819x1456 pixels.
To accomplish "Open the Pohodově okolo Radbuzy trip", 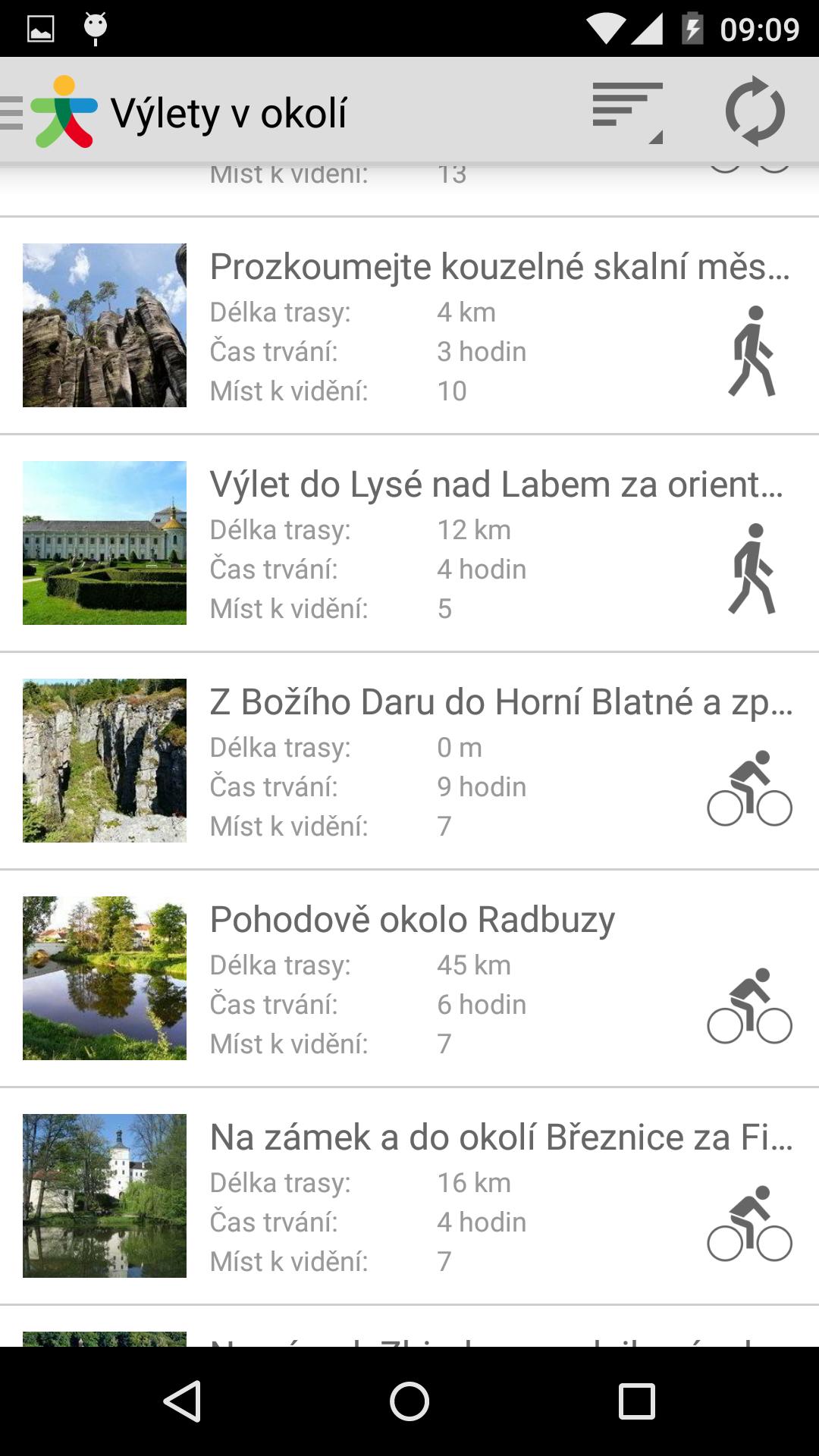I will click(x=409, y=978).
